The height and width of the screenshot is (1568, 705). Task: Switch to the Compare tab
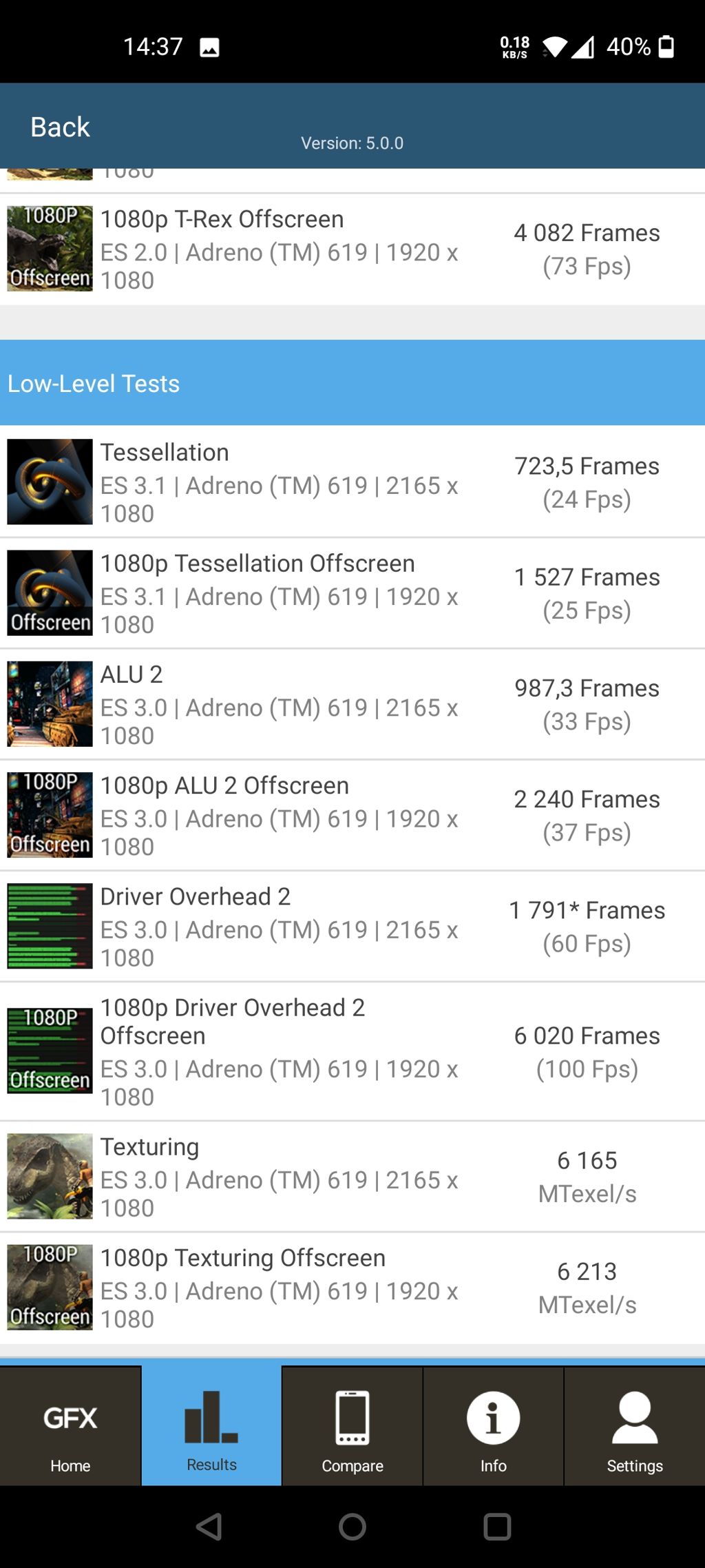click(x=352, y=1426)
